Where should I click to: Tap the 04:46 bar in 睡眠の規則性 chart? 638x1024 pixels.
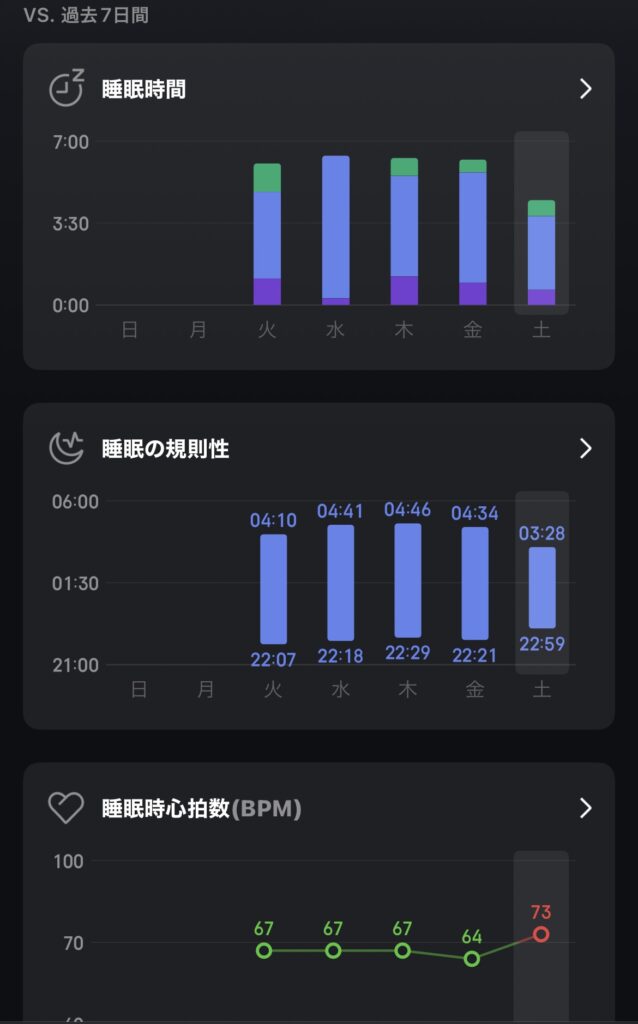(x=408, y=581)
